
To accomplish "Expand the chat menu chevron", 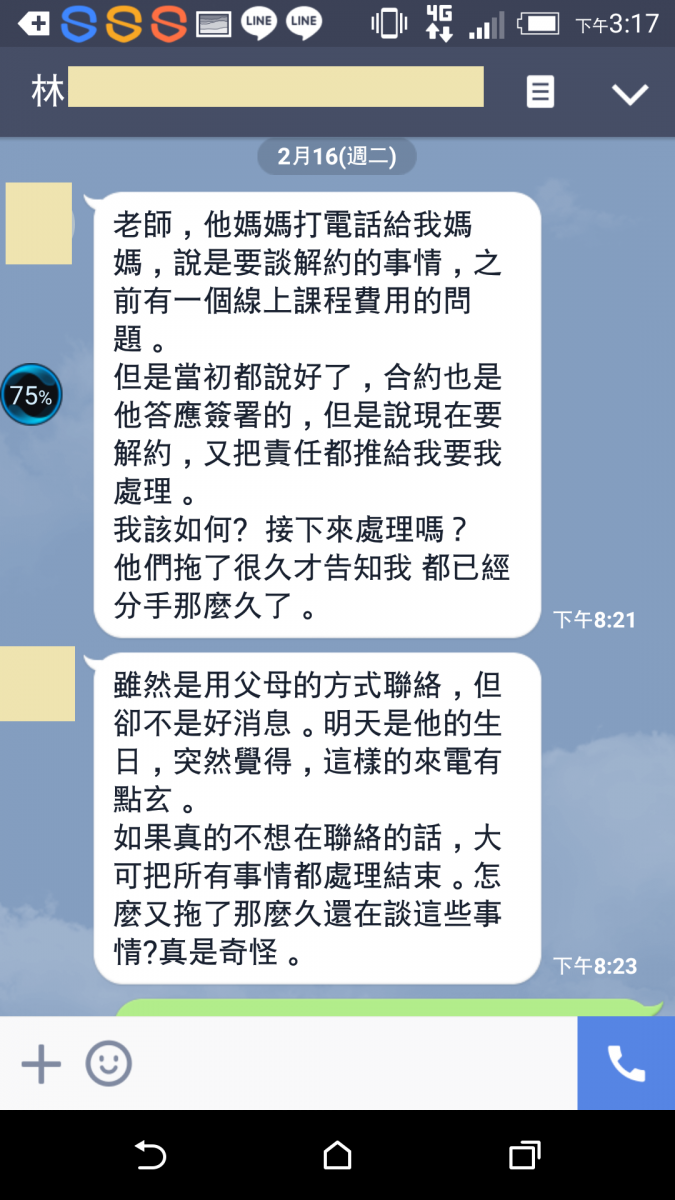I will tap(630, 94).
